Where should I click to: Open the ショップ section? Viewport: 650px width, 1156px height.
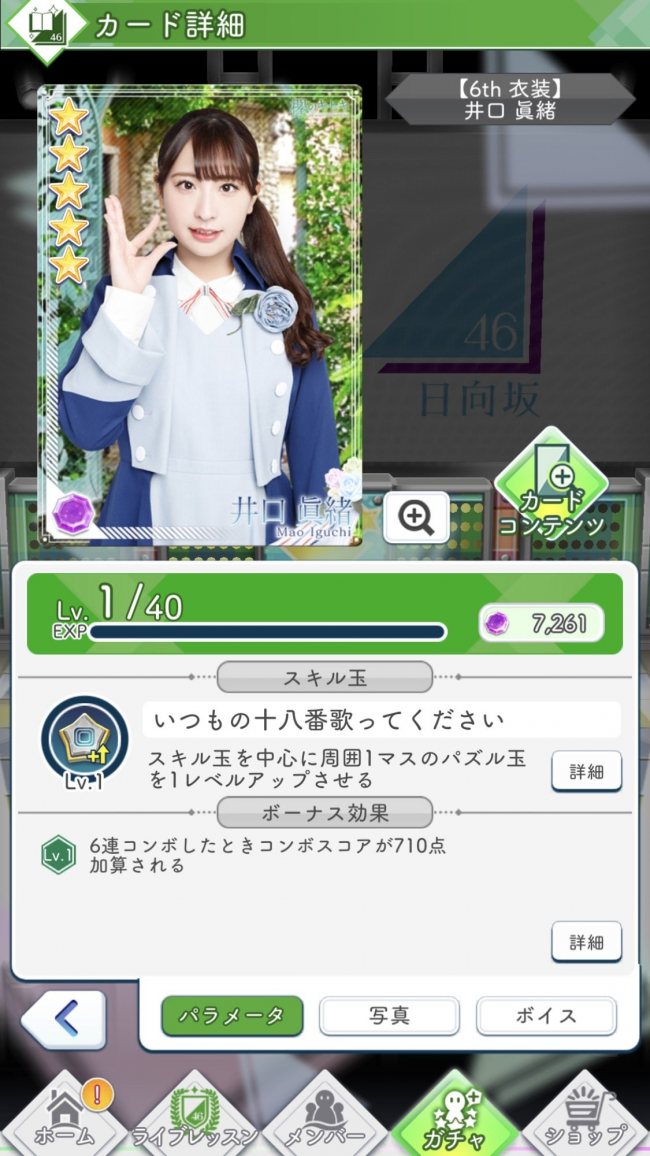[x=585, y=1120]
